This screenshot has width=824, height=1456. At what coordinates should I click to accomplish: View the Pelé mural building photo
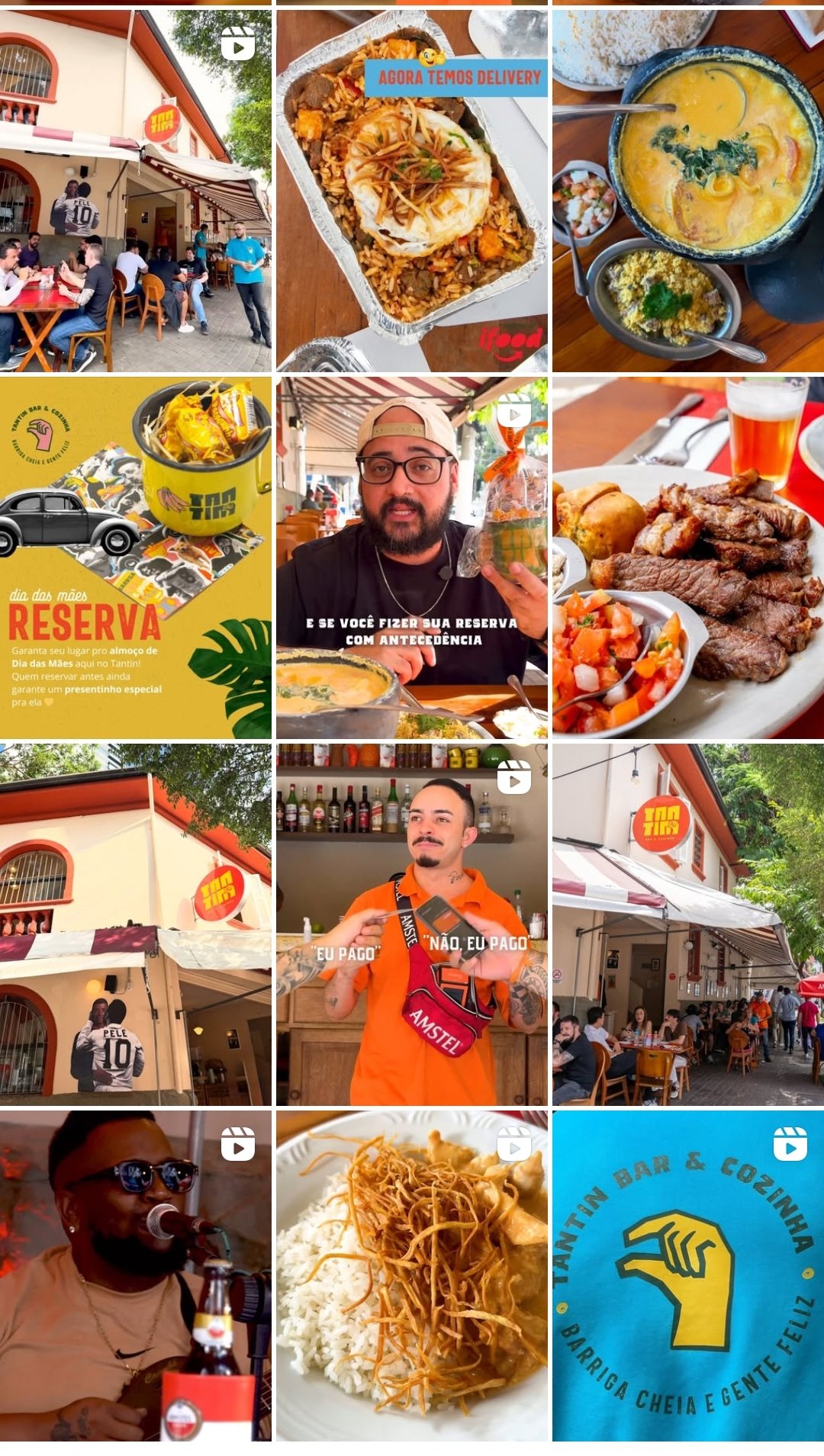point(135,924)
